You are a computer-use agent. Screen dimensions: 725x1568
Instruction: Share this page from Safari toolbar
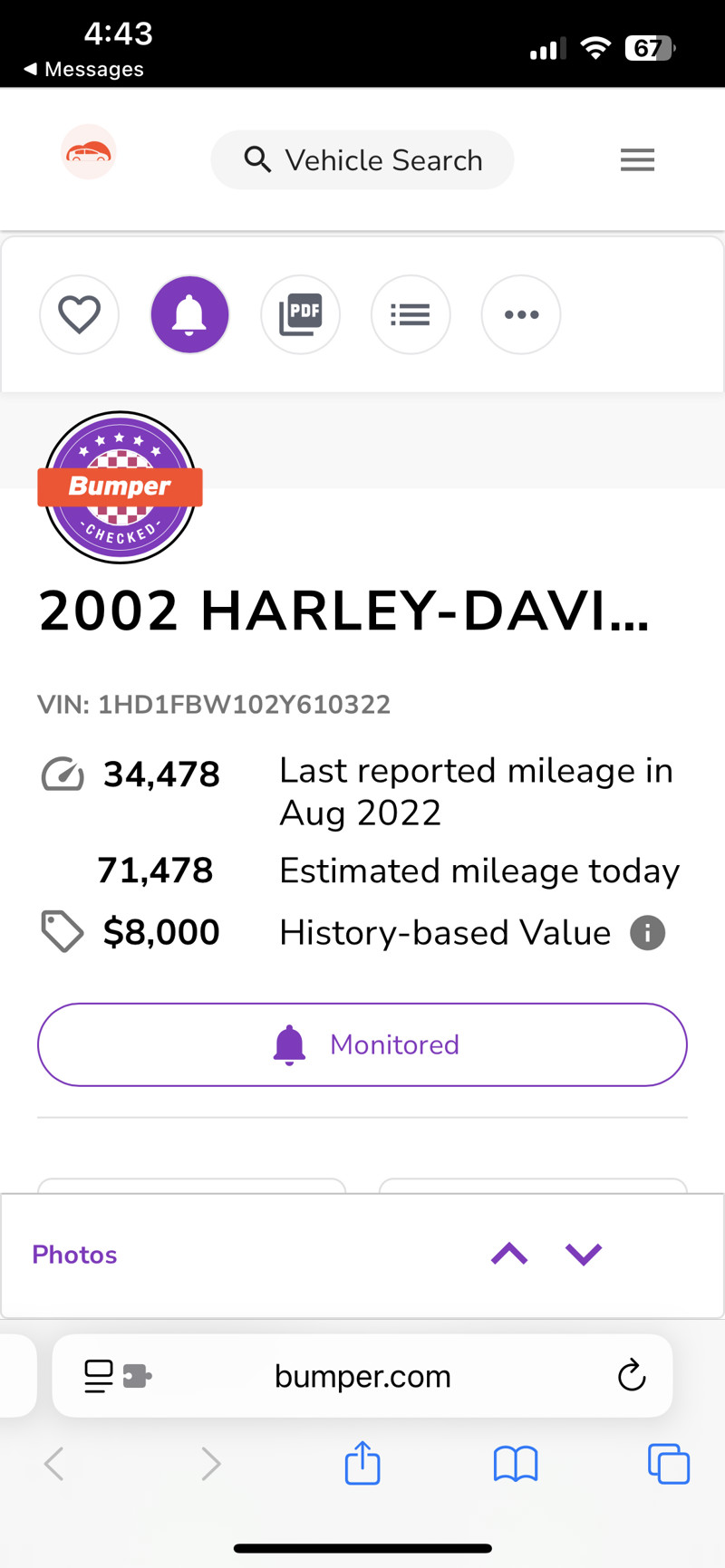[362, 1463]
